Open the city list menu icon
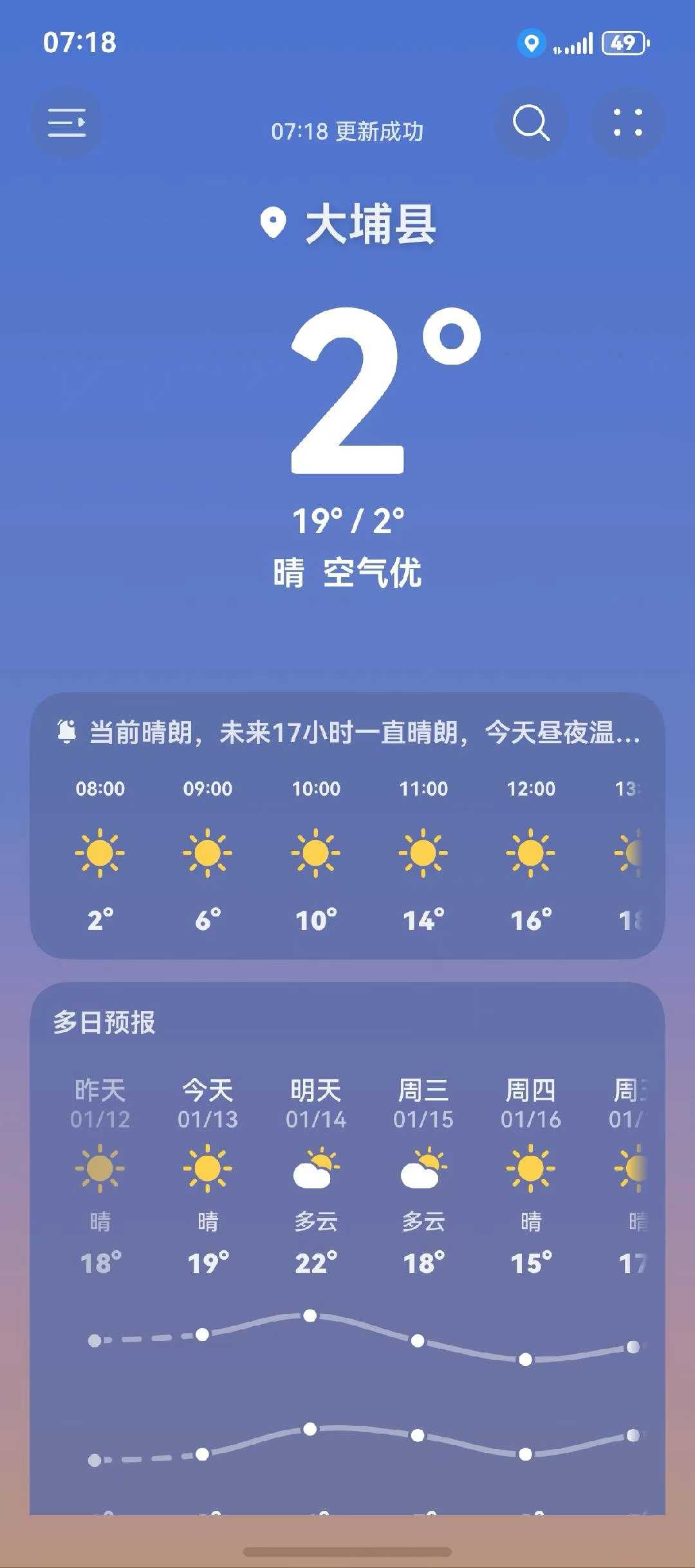The image size is (695, 1568). click(x=67, y=123)
